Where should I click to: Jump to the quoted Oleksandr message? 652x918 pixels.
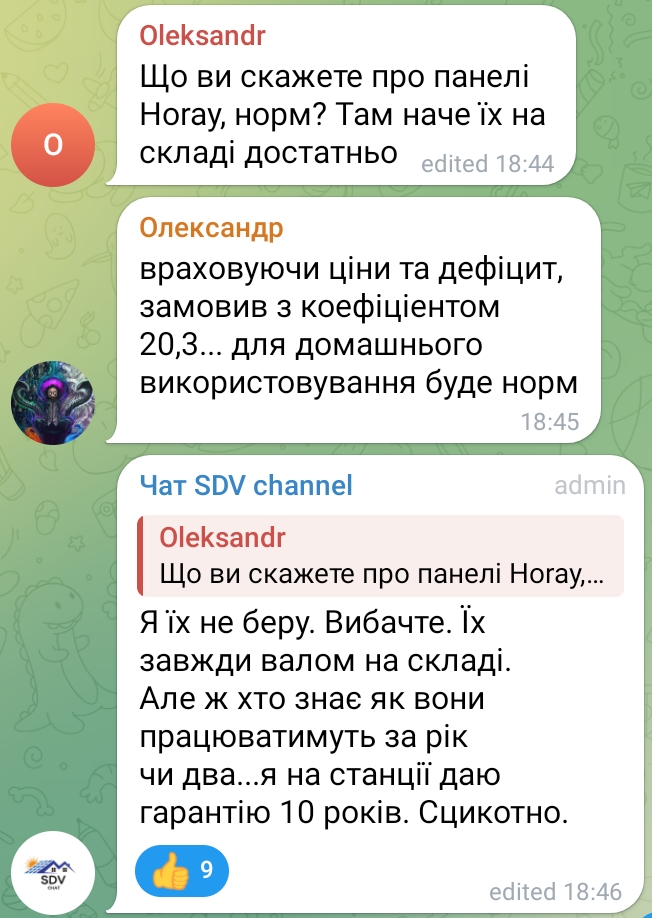[x=380, y=557]
